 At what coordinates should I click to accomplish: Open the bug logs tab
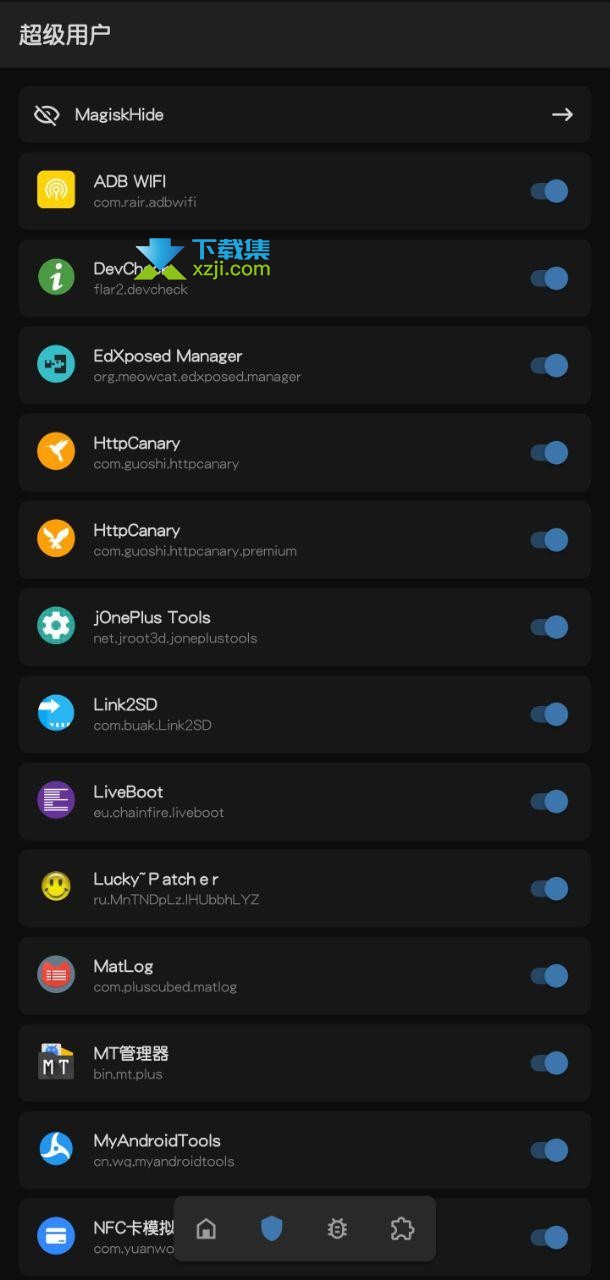[x=337, y=1229]
